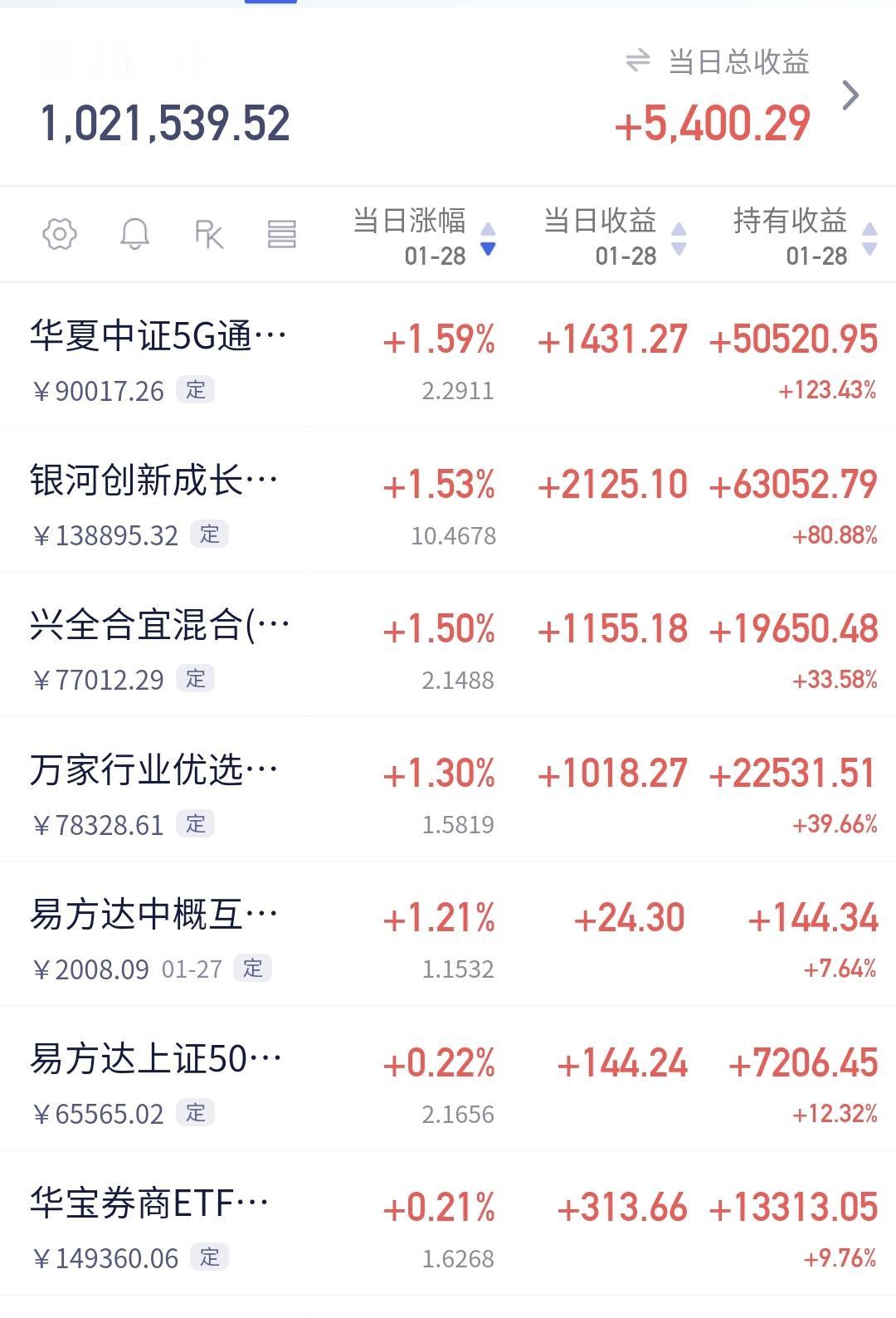Toggle the swap icon beside 当日总收益

point(638,61)
